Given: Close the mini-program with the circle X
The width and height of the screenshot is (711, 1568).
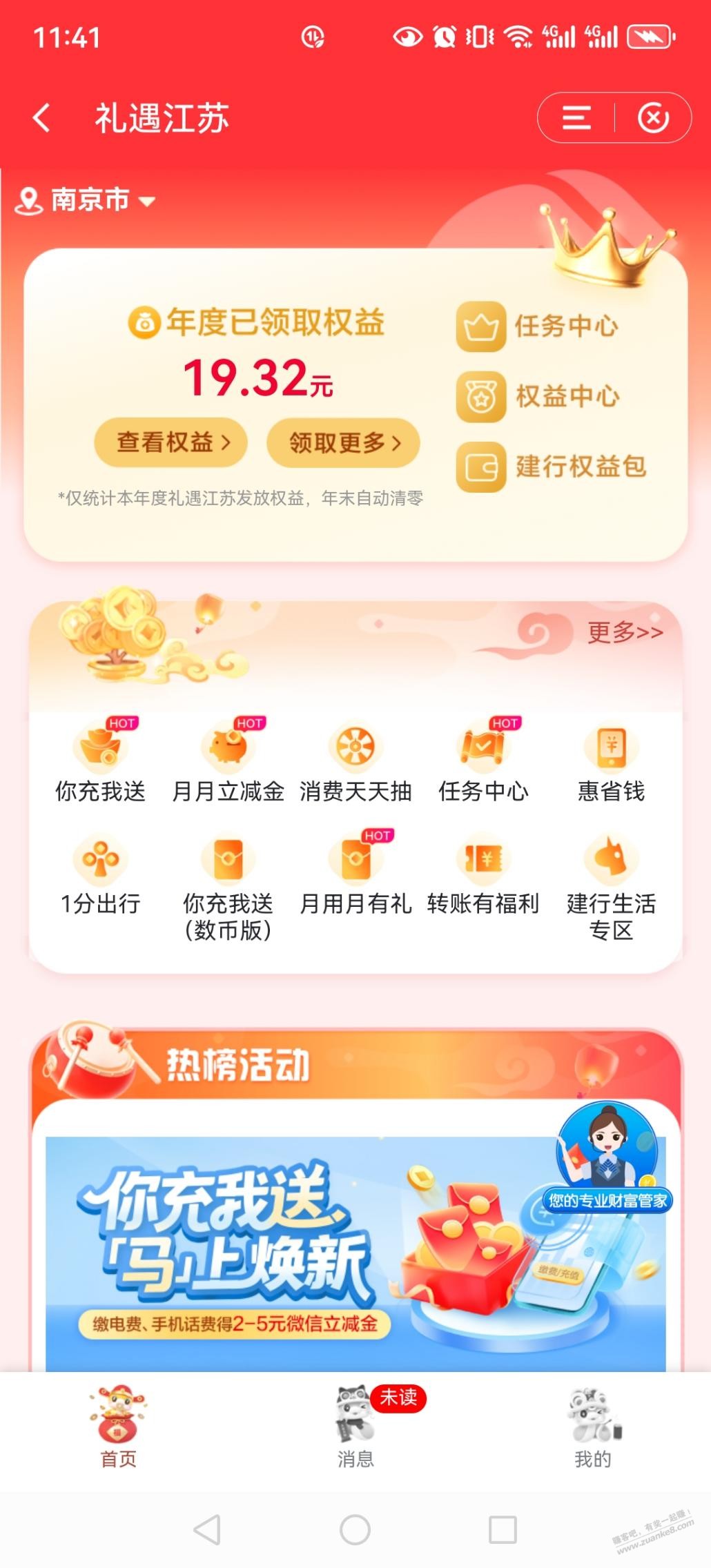Looking at the screenshot, I should pos(652,118).
